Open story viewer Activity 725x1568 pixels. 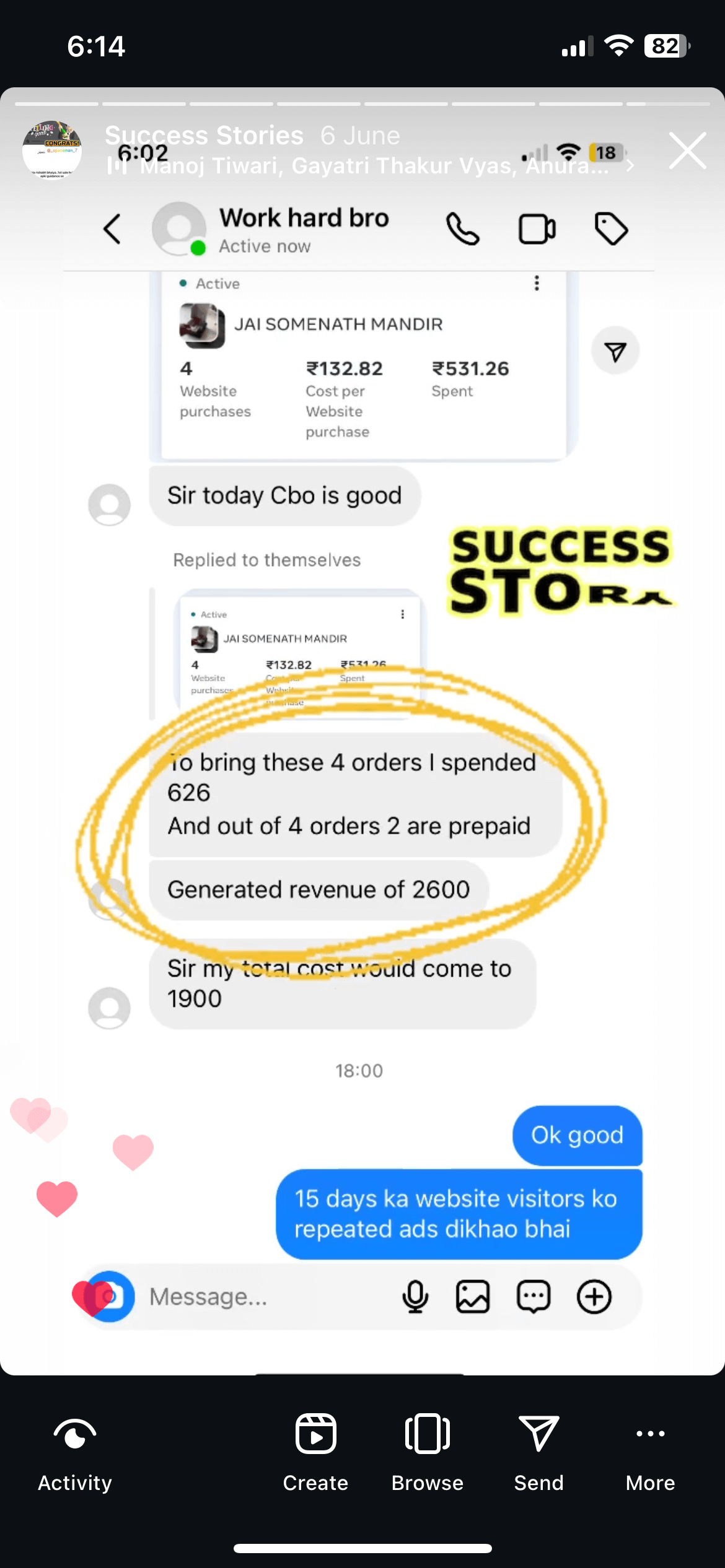point(75,1452)
